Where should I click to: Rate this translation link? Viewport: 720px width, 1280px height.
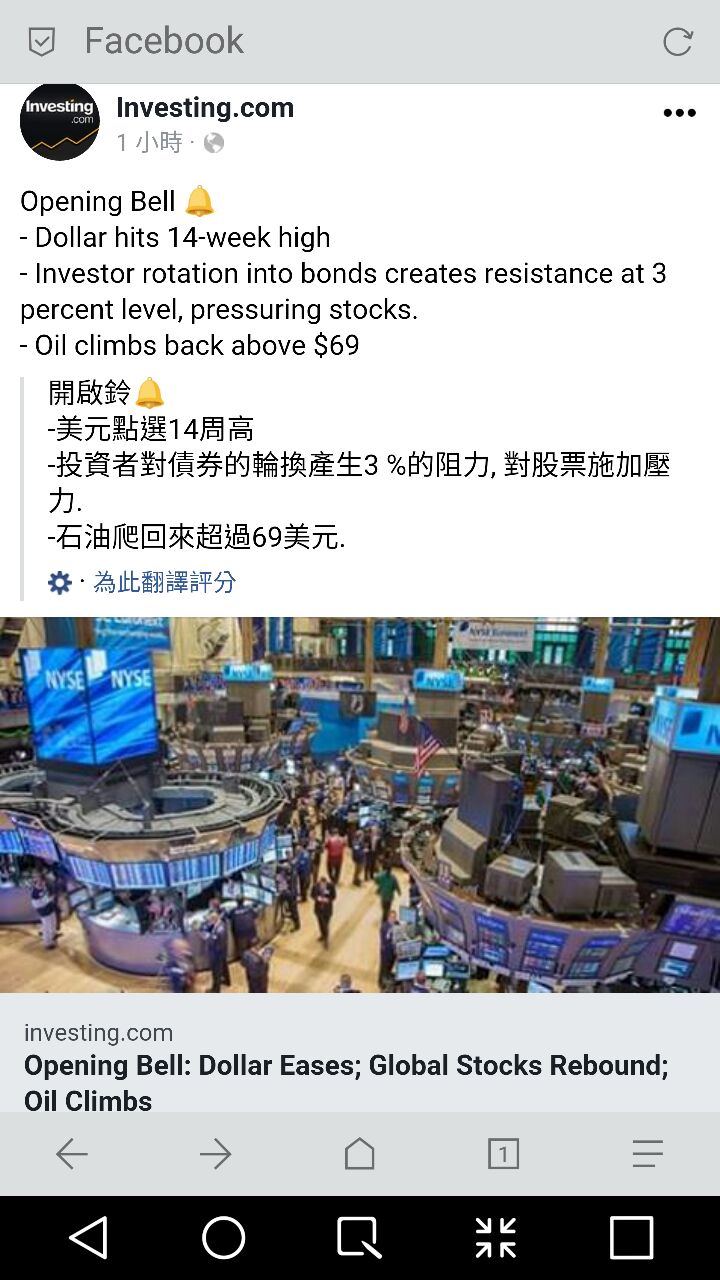(164, 582)
